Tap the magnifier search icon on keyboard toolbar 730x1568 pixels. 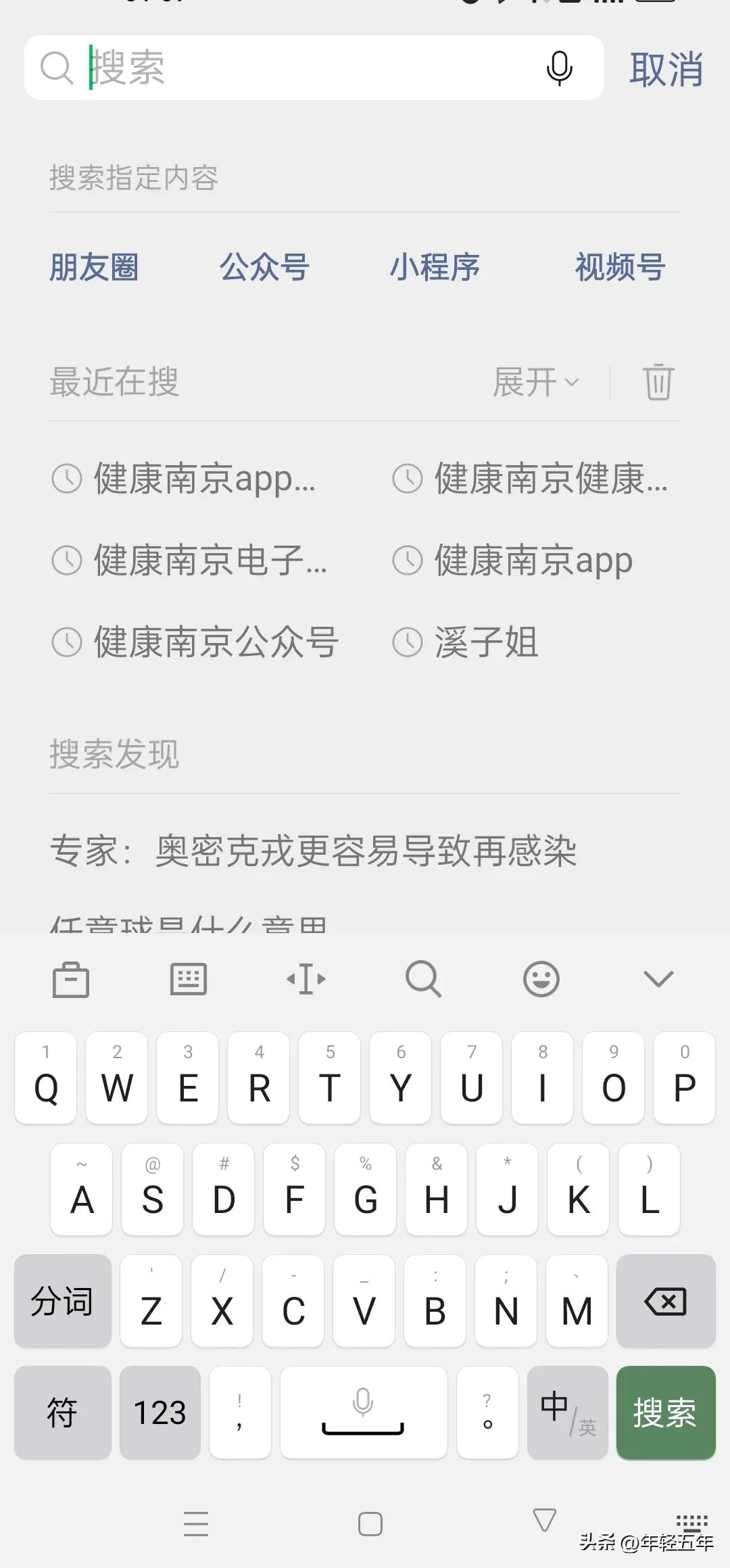tap(424, 978)
